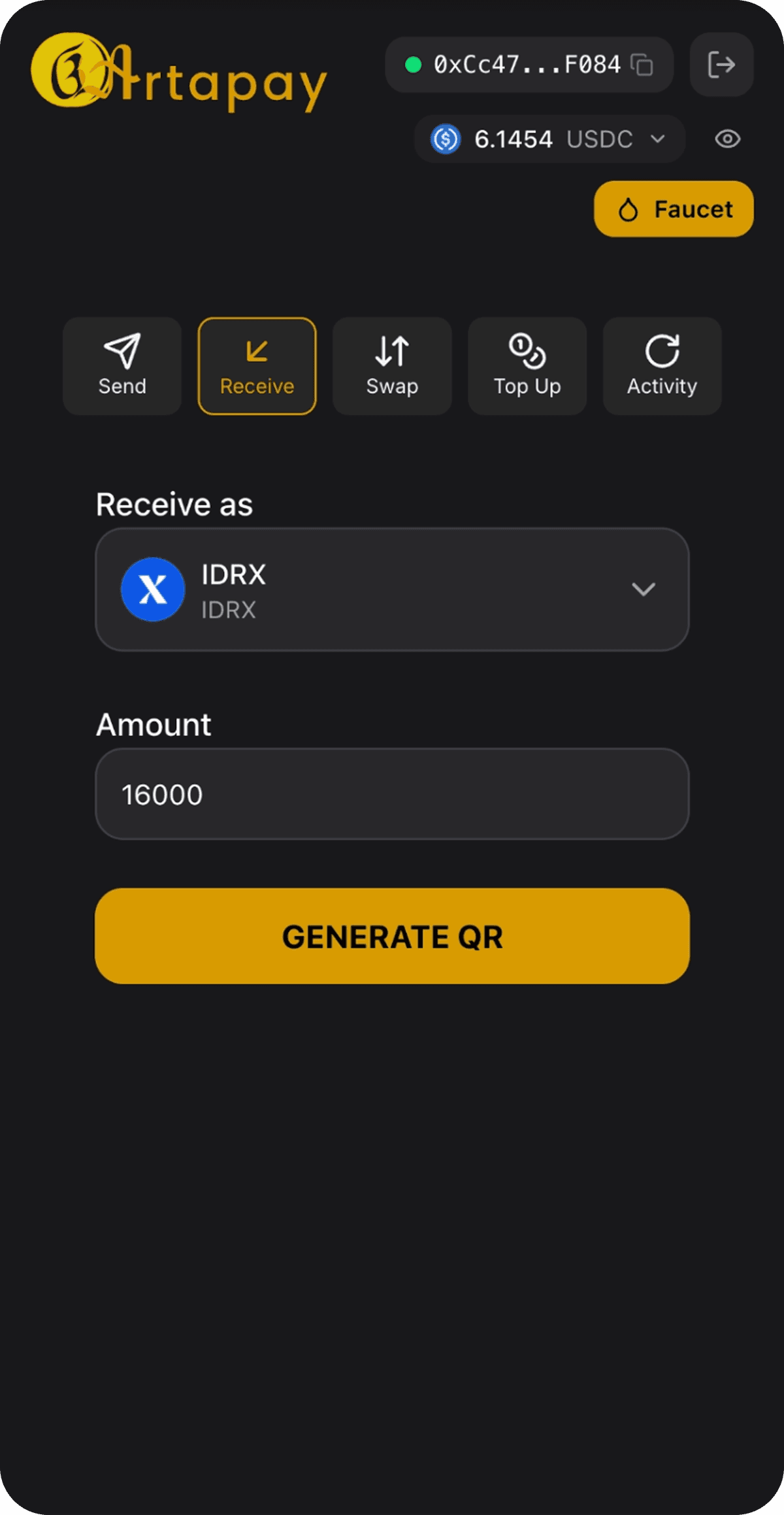Click the green connection status dot
Screen dimensions: 784x1515
[x=414, y=64]
